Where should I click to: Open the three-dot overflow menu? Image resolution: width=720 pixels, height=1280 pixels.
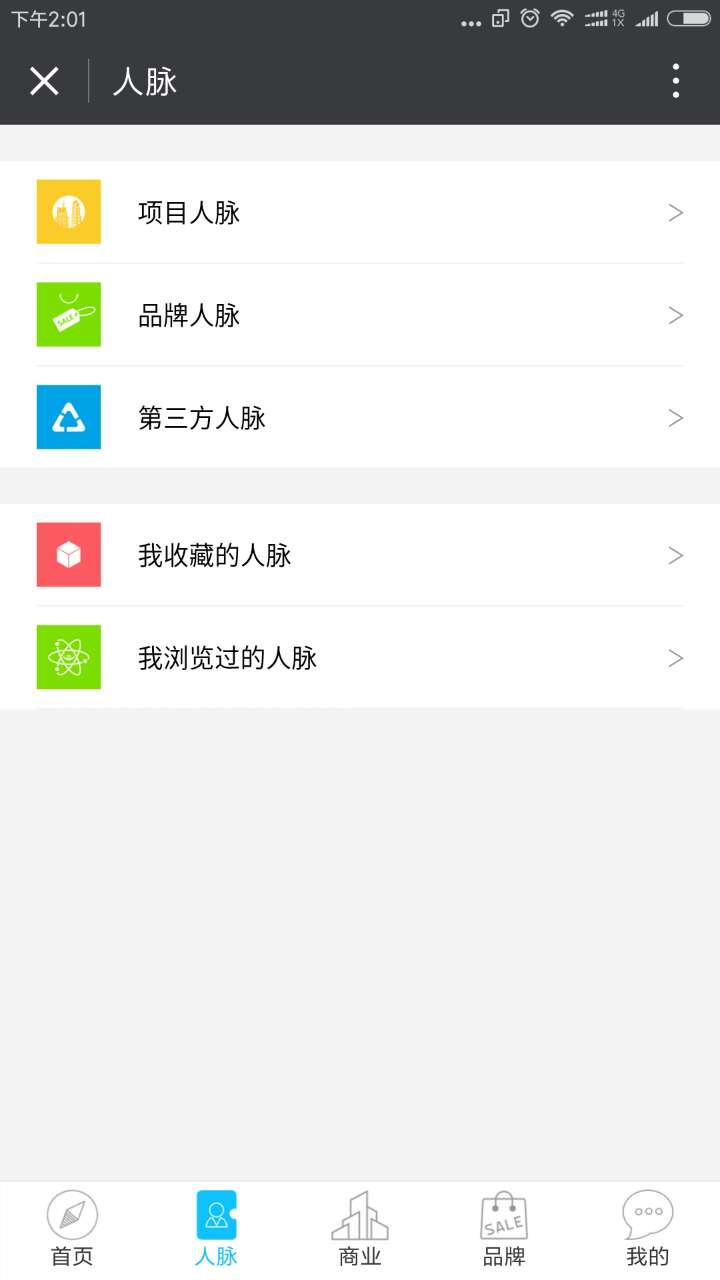click(x=676, y=81)
